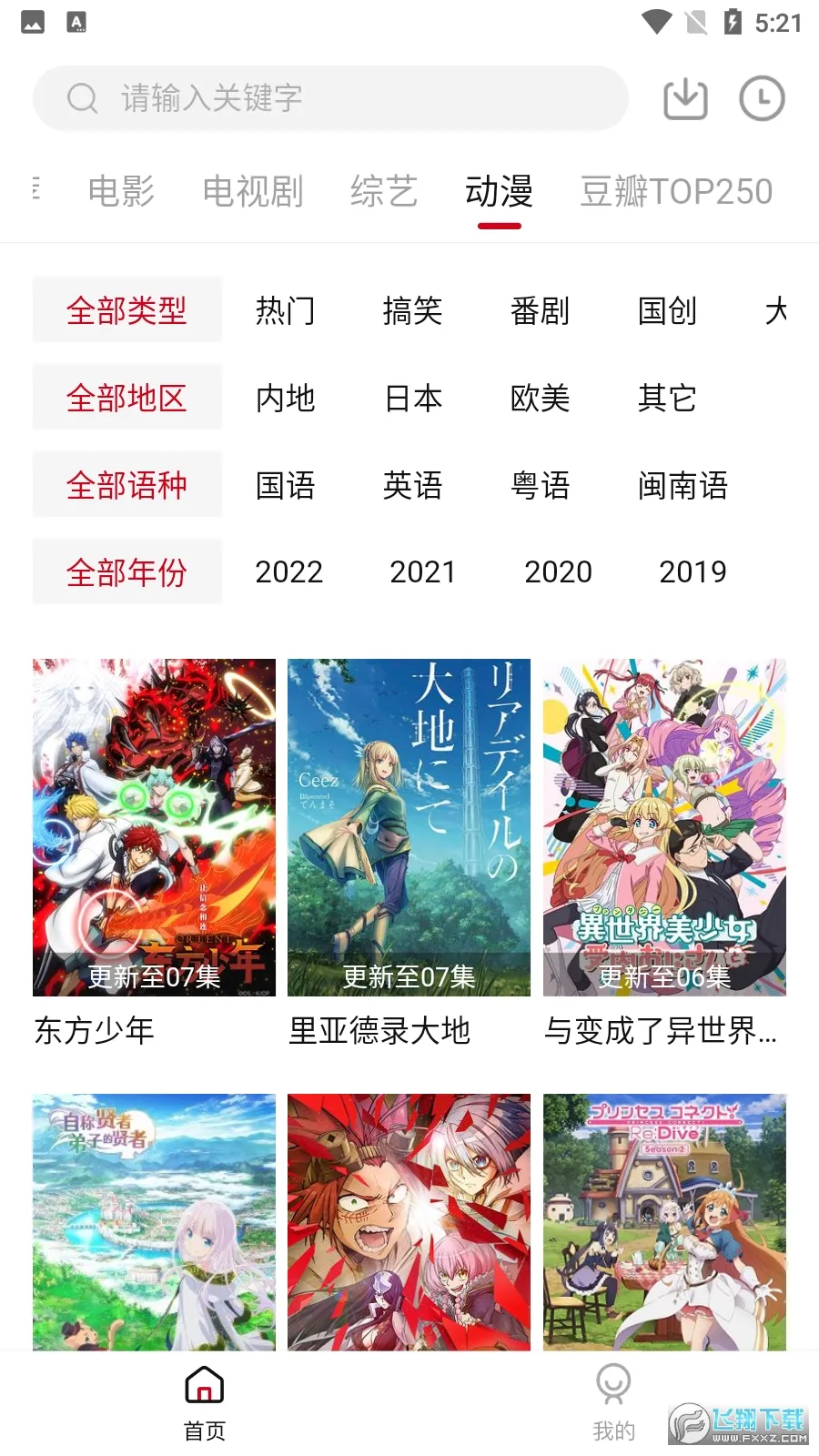Switch to the 我的 tab
The width and height of the screenshot is (819, 1456).
(x=613, y=1403)
